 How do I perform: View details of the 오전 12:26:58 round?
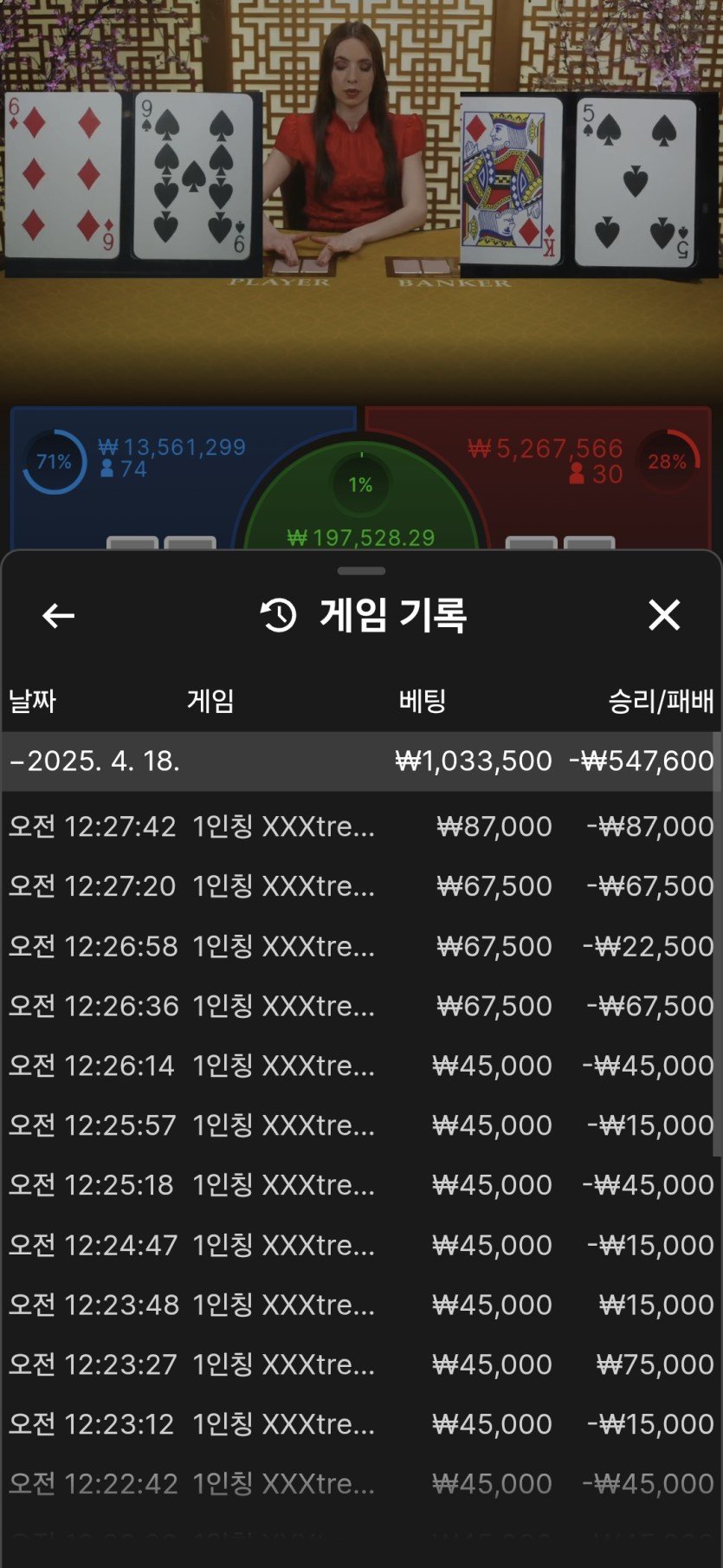click(x=361, y=946)
